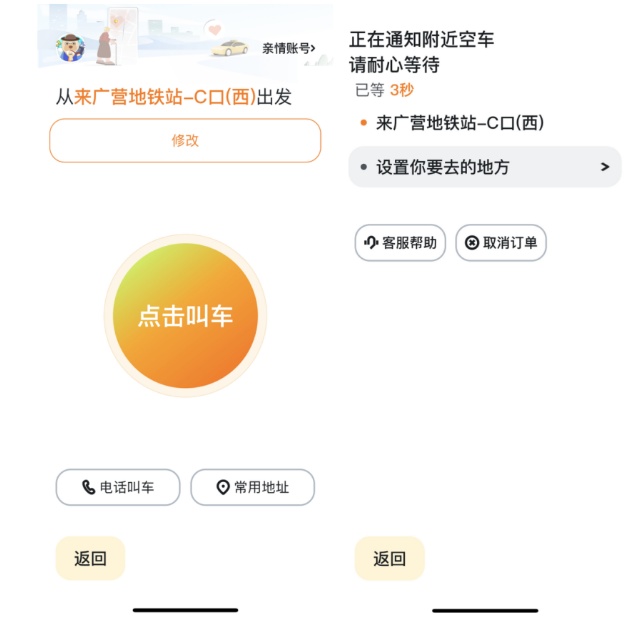Cancel the ride with 取消订单
Screen dimensions: 630x641
(501, 243)
